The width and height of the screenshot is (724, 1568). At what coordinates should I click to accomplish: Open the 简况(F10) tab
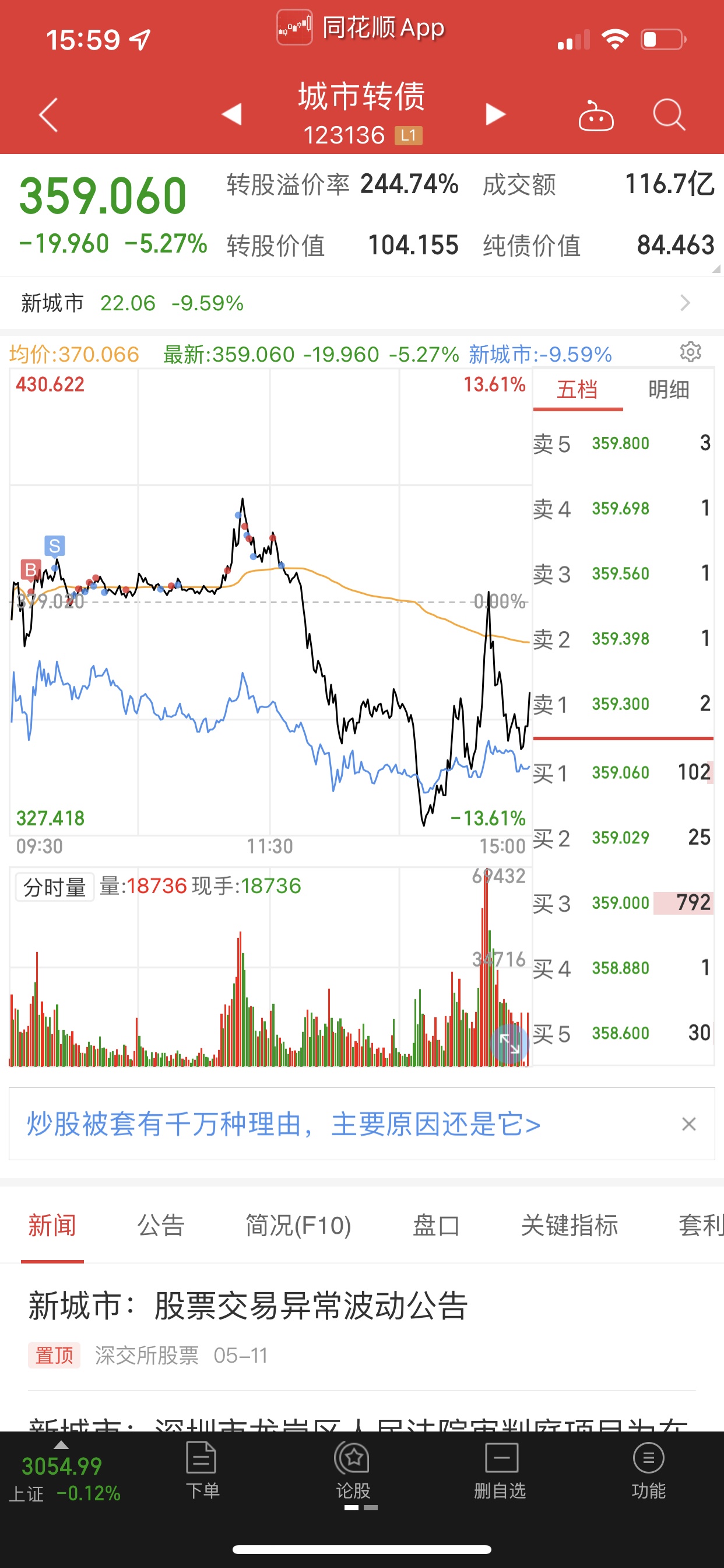[x=298, y=1226]
